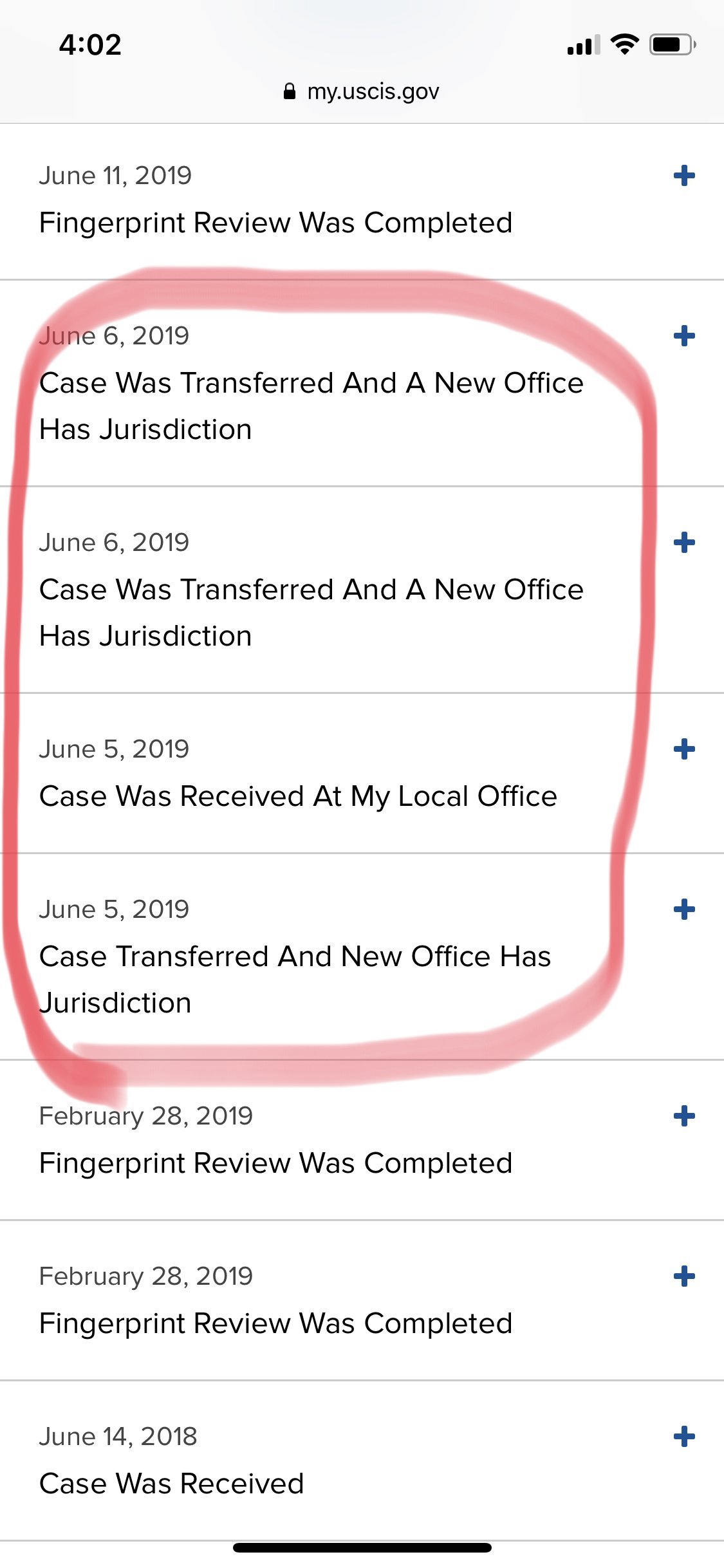Expand the June 11, 2019 fingerprint review entry
724x1568 pixels.
[684, 176]
